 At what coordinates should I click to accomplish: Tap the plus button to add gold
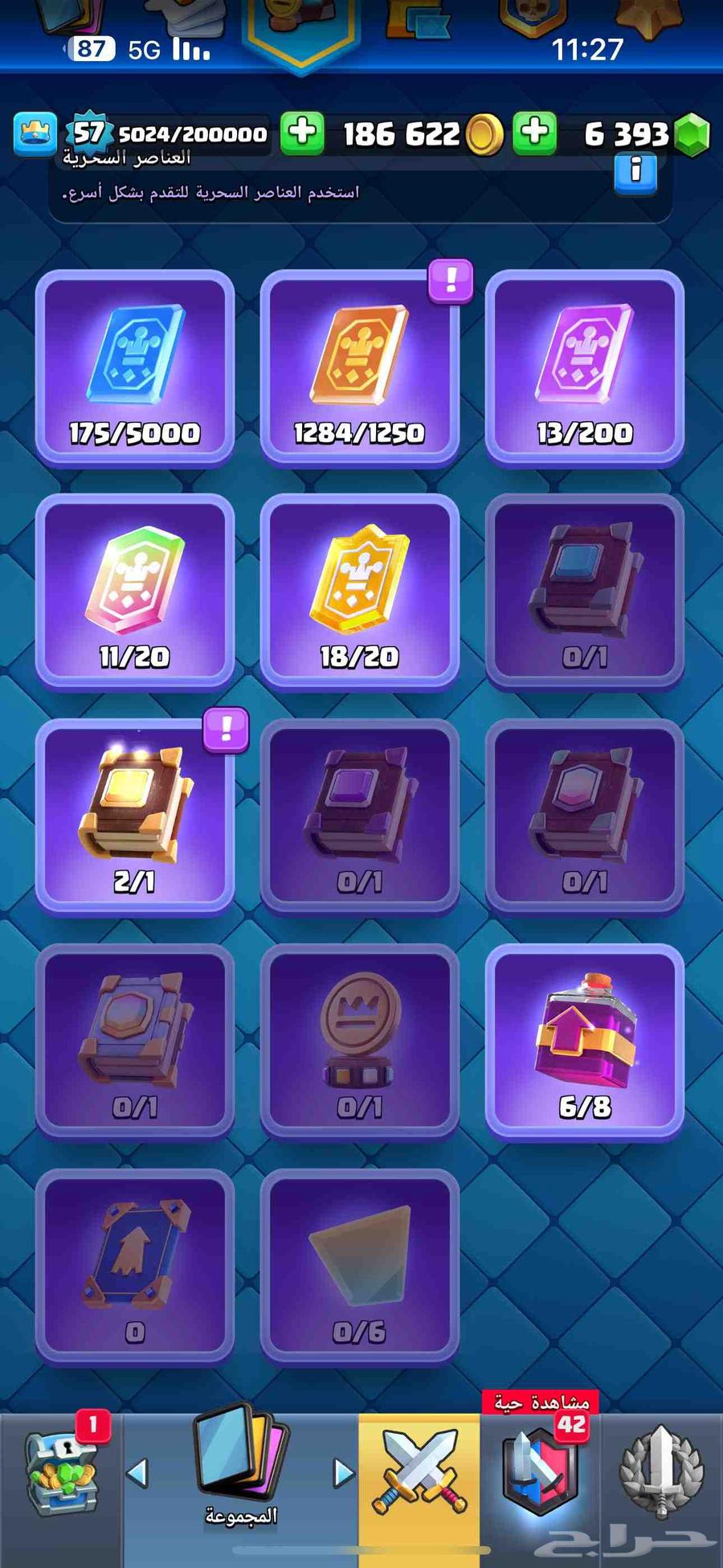coord(302,132)
